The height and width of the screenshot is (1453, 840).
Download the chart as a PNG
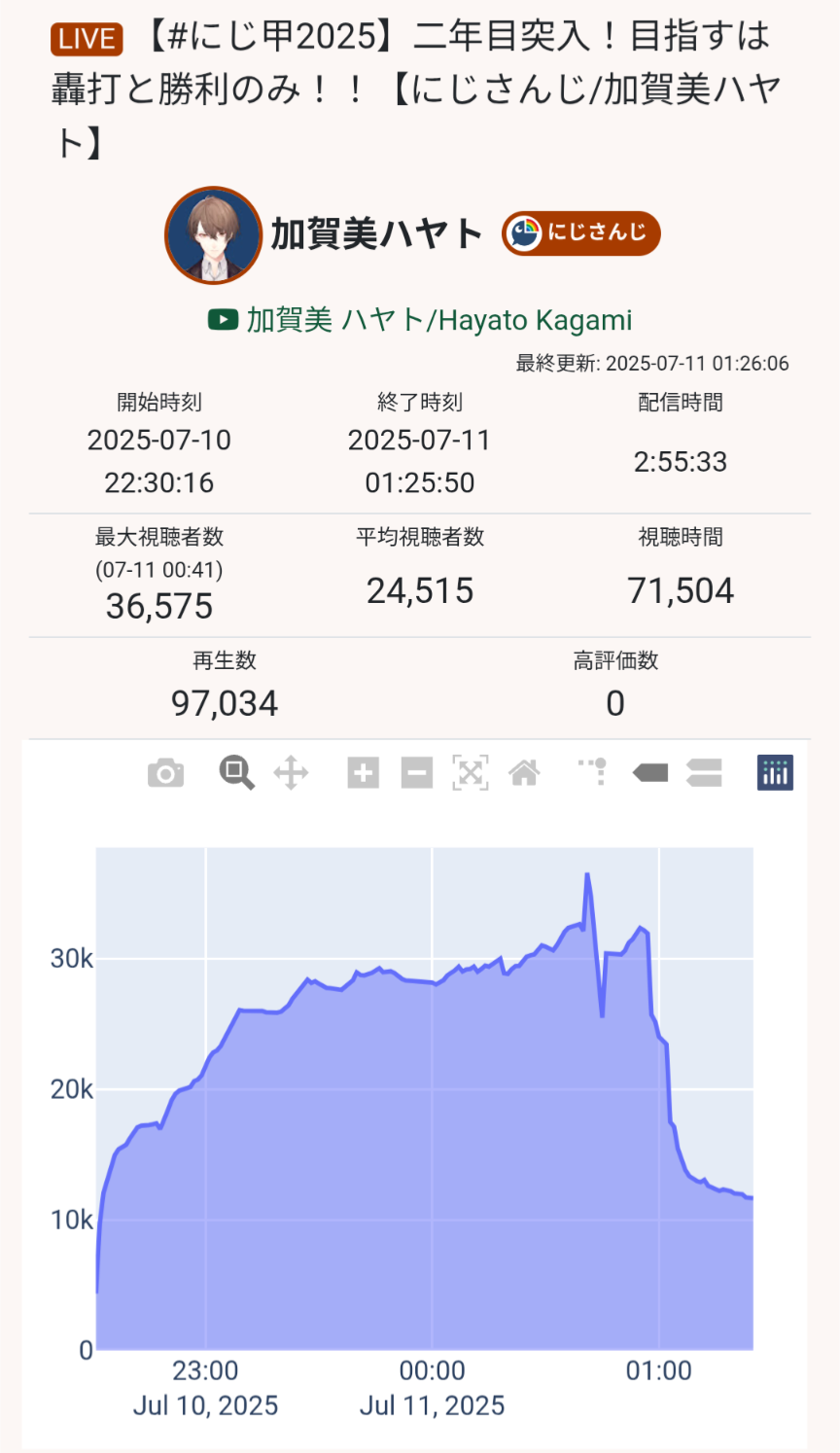[165, 773]
